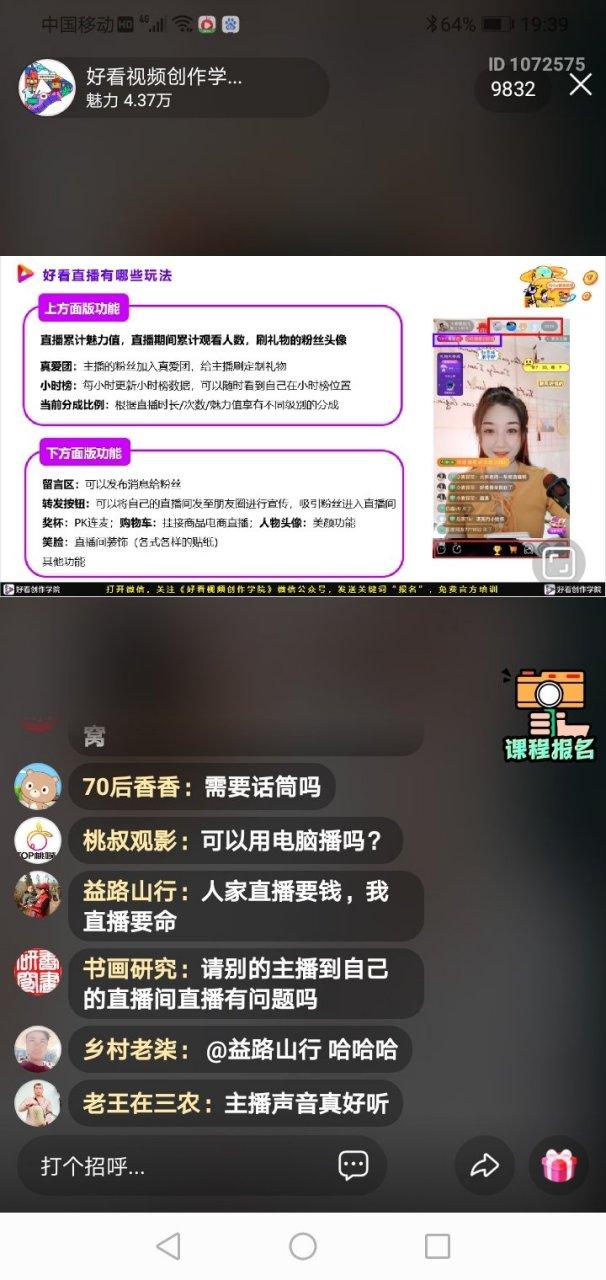Open 桃叔观影's comment

click(x=233, y=841)
